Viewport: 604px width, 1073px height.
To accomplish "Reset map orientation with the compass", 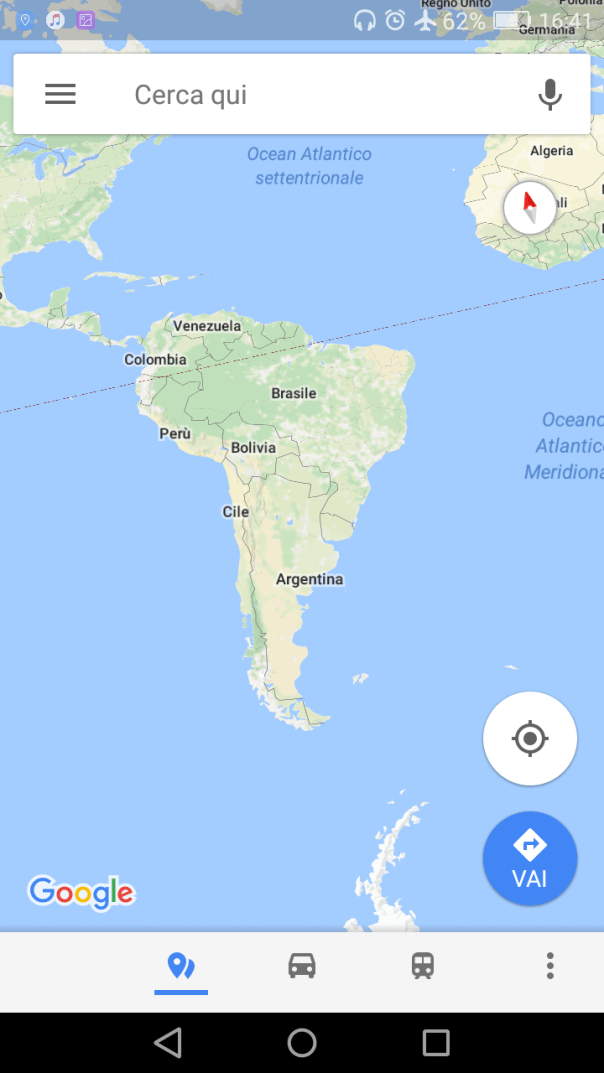I will coord(530,208).
